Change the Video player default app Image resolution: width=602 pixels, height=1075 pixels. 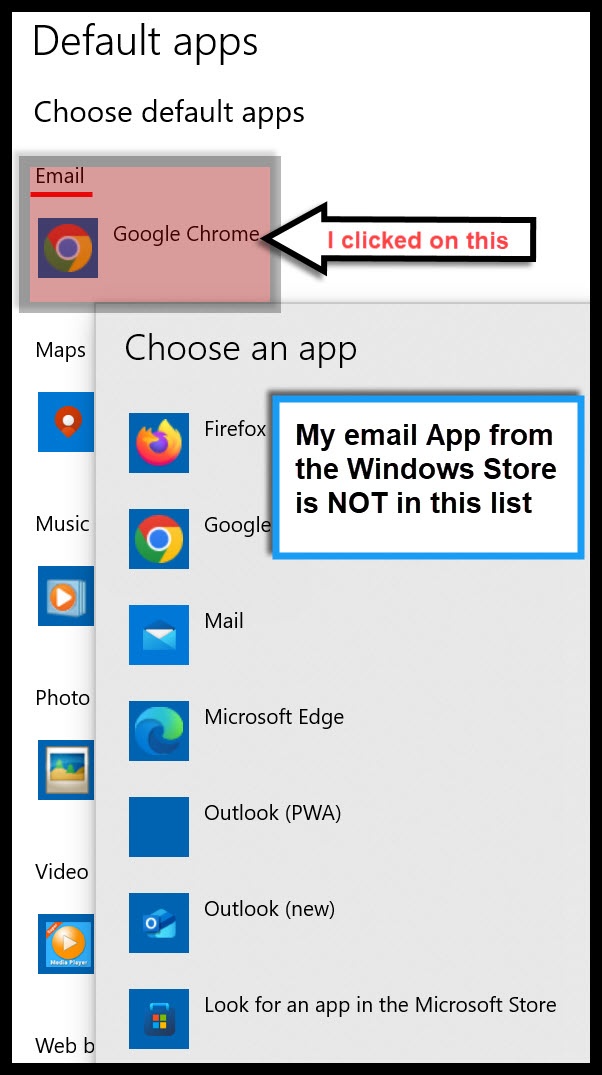(x=66, y=943)
